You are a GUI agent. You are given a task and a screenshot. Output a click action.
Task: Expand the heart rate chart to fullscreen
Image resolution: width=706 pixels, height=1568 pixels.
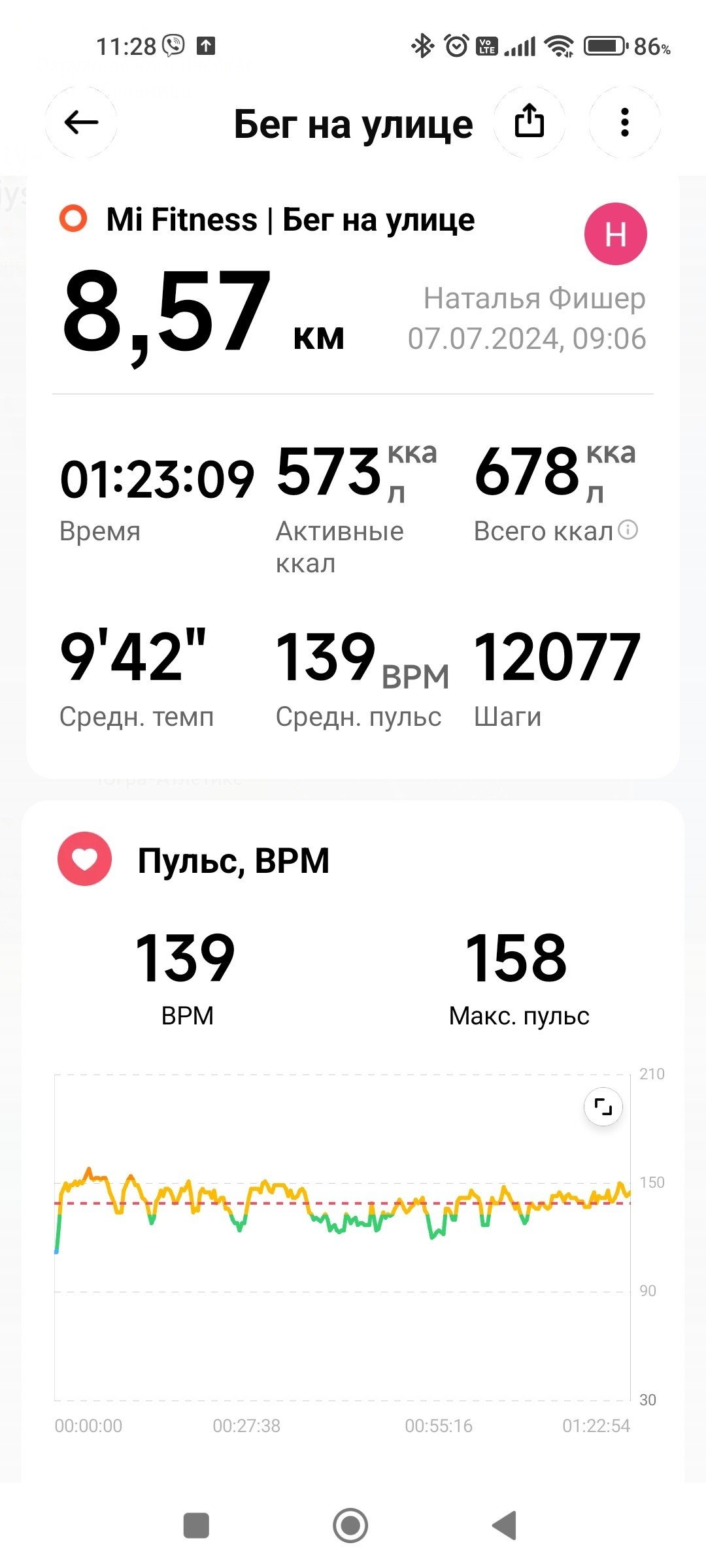[603, 1107]
